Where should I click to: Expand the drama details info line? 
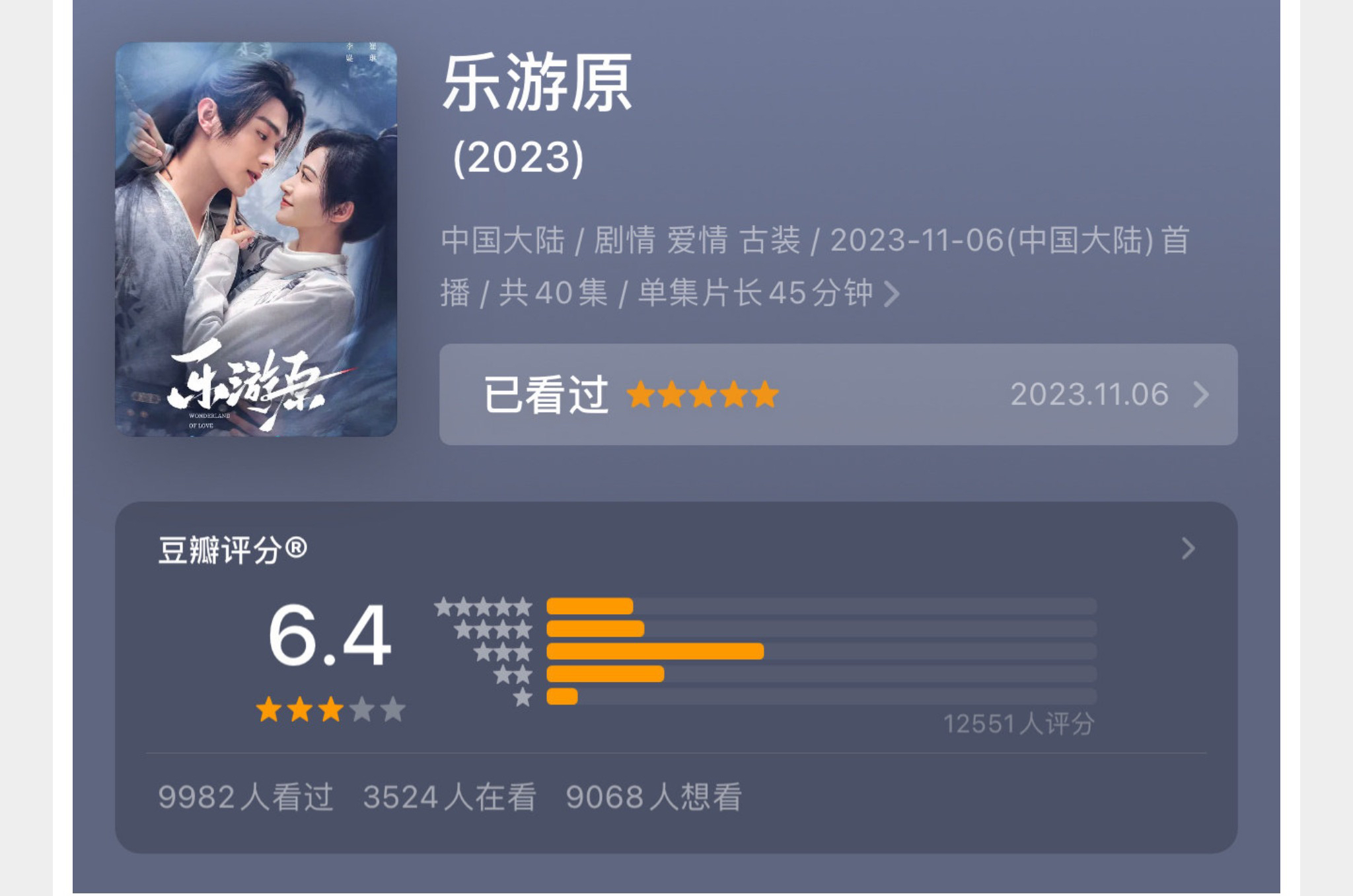(891, 294)
